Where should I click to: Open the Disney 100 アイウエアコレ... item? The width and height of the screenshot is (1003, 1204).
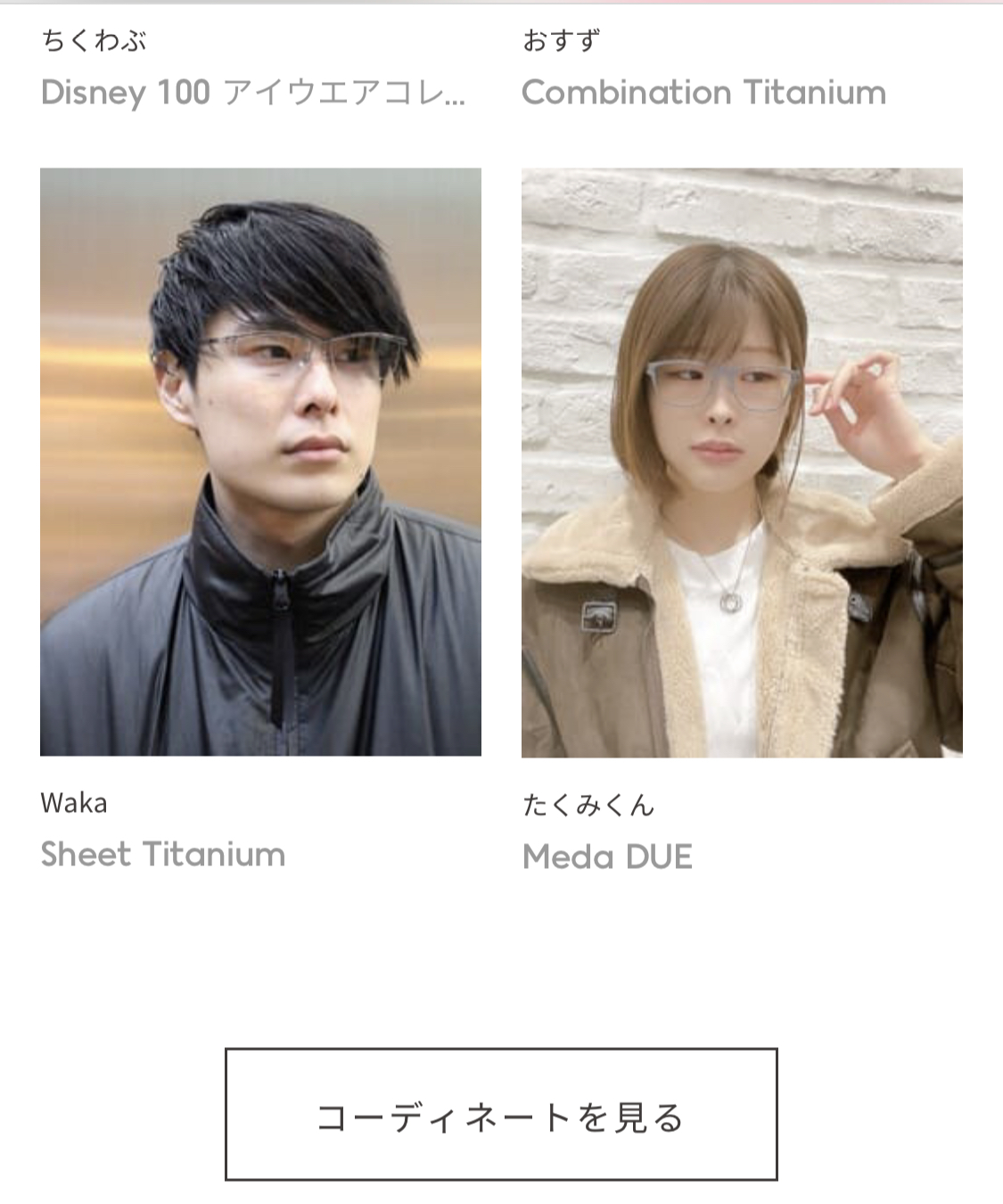pos(252,93)
